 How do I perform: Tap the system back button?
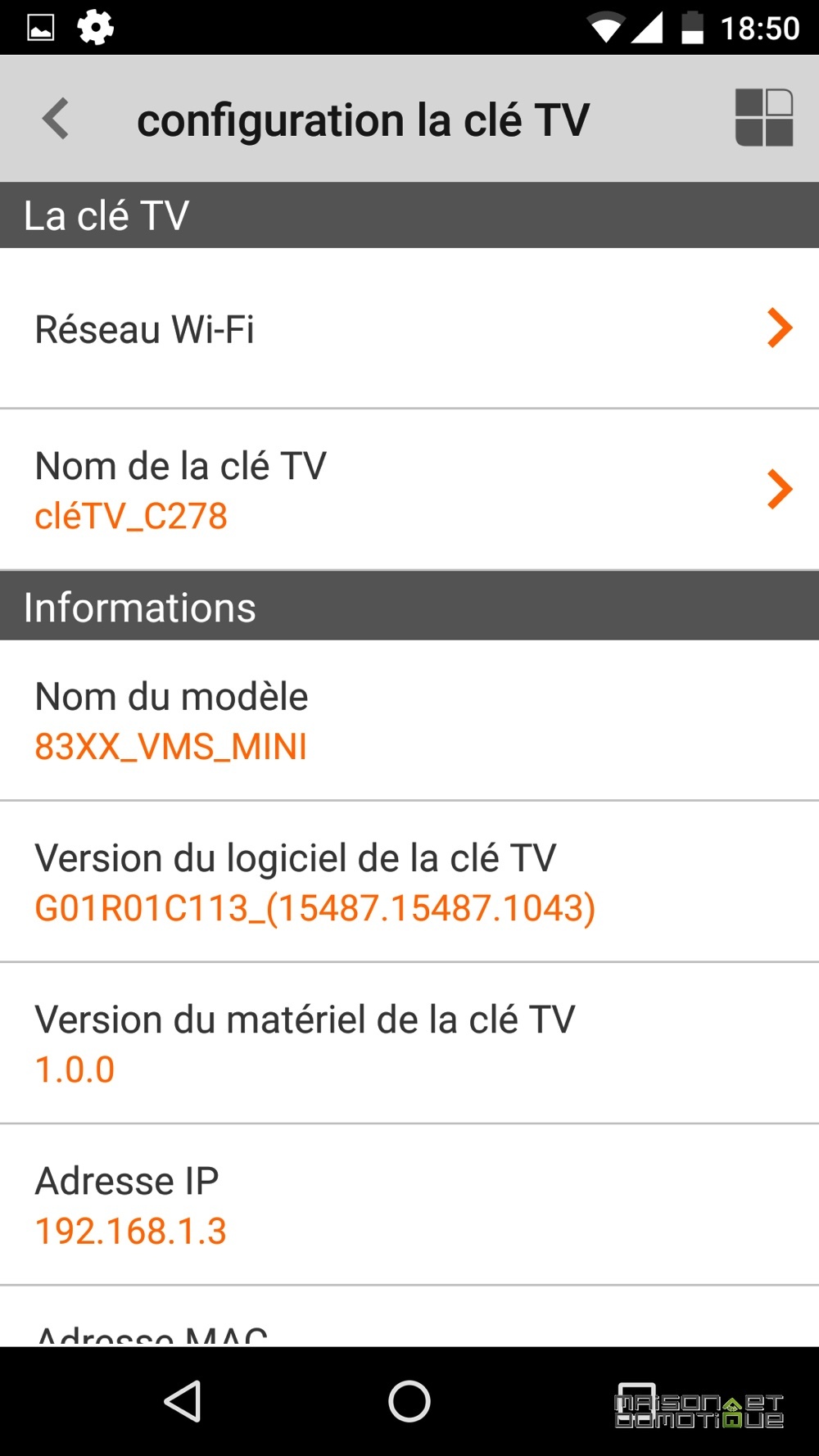pyautogui.click(x=183, y=1400)
